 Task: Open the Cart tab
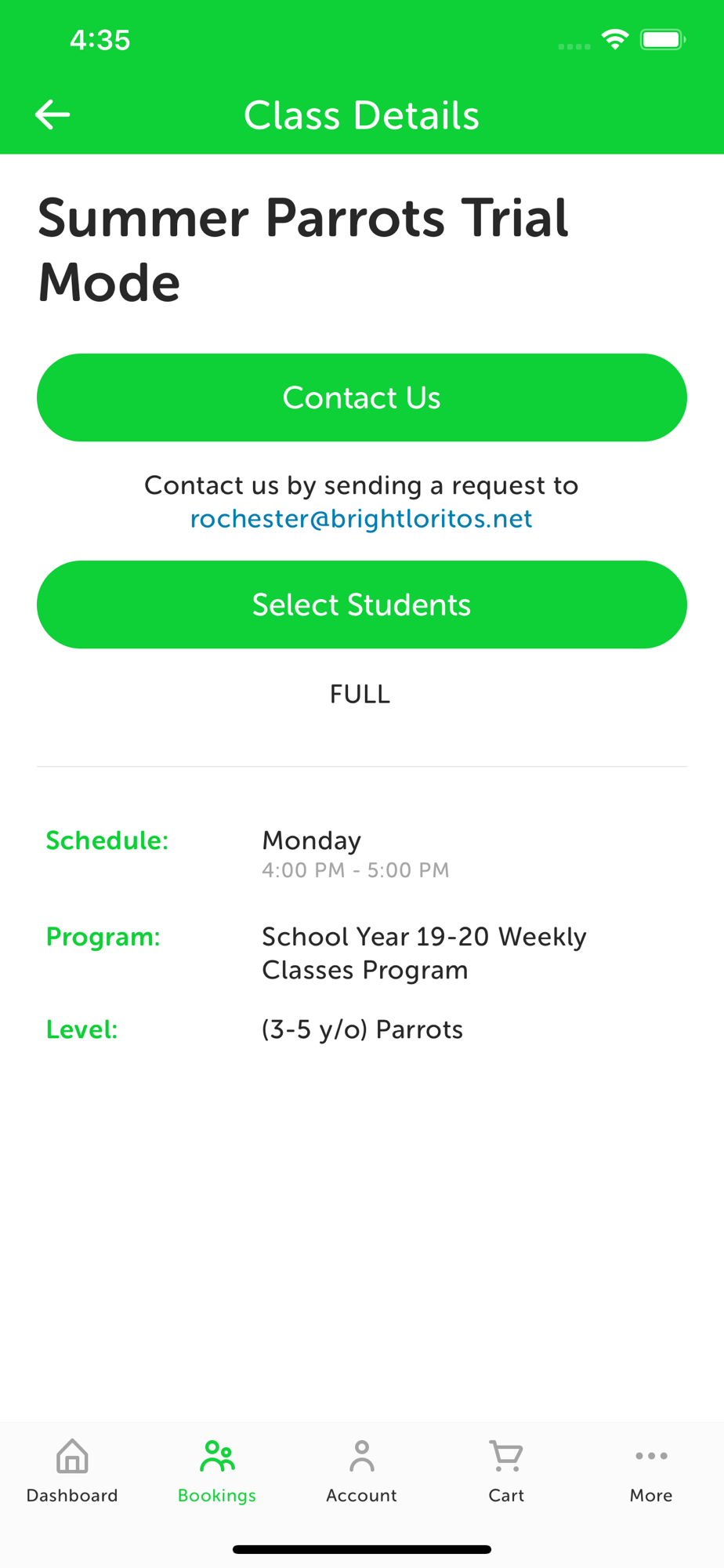[x=506, y=1472]
